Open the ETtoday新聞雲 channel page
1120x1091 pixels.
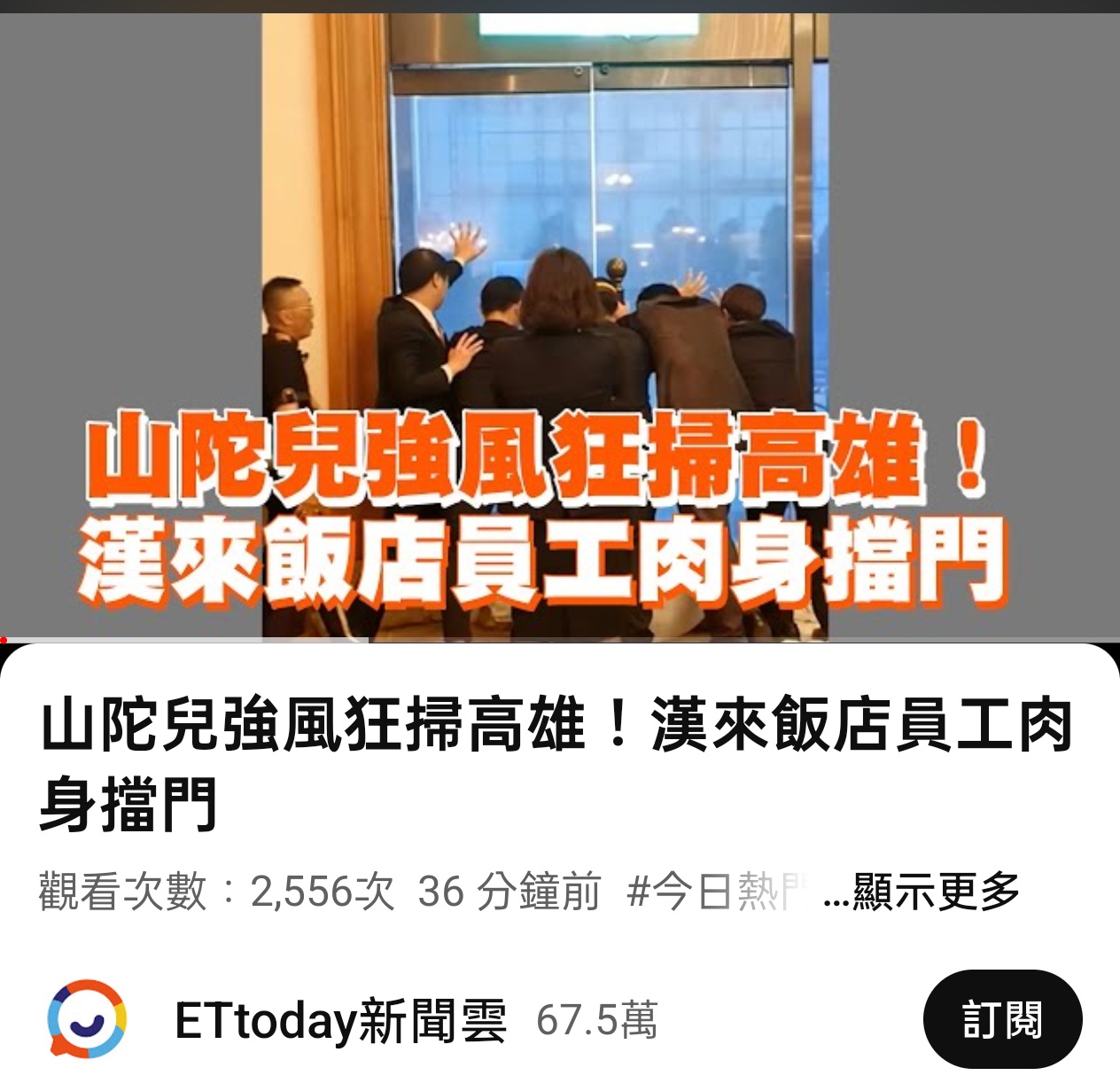click(341, 1020)
